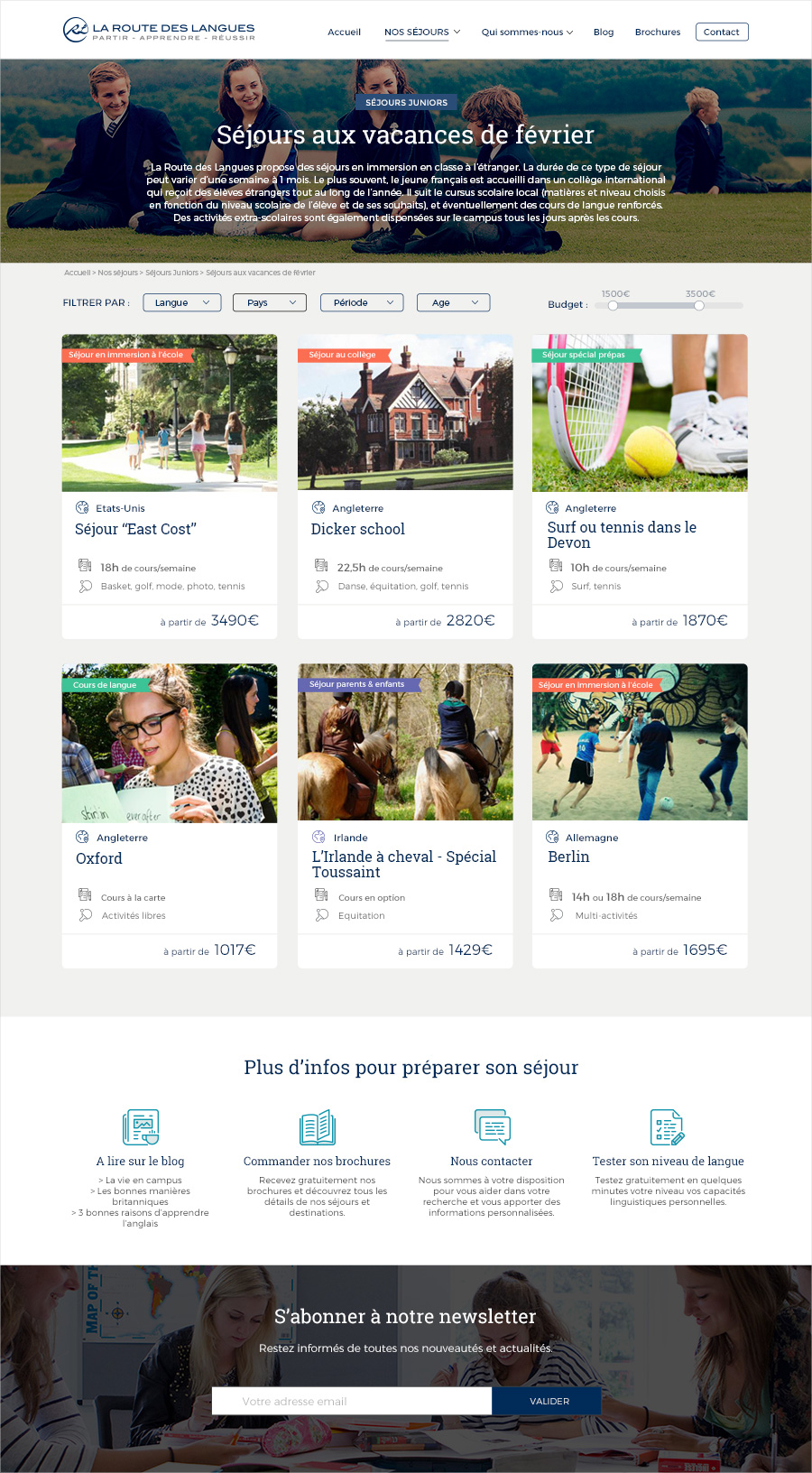Expand the NOS SÉJOURS menu
The width and height of the screenshot is (812, 1473).
pos(421,32)
